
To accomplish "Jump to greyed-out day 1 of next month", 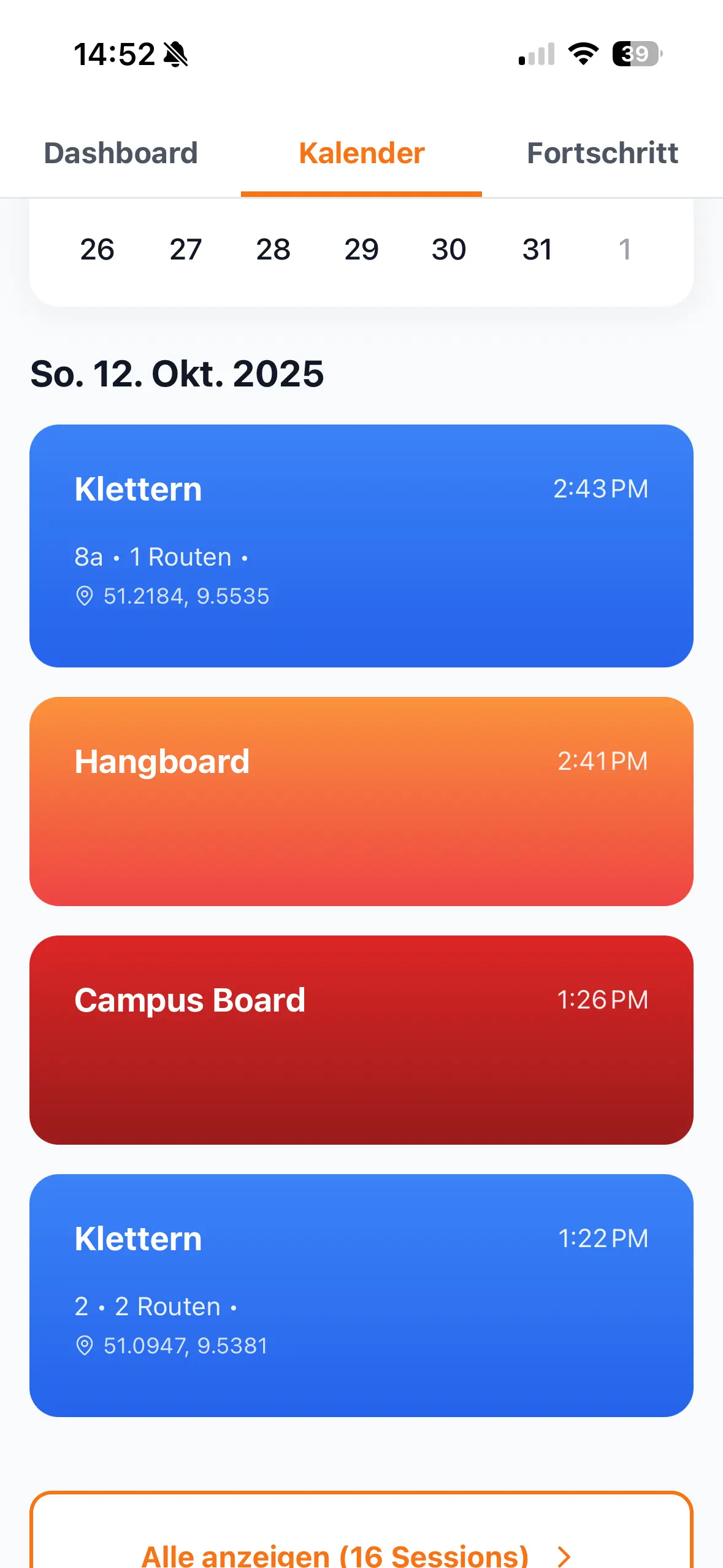I will (x=625, y=250).
